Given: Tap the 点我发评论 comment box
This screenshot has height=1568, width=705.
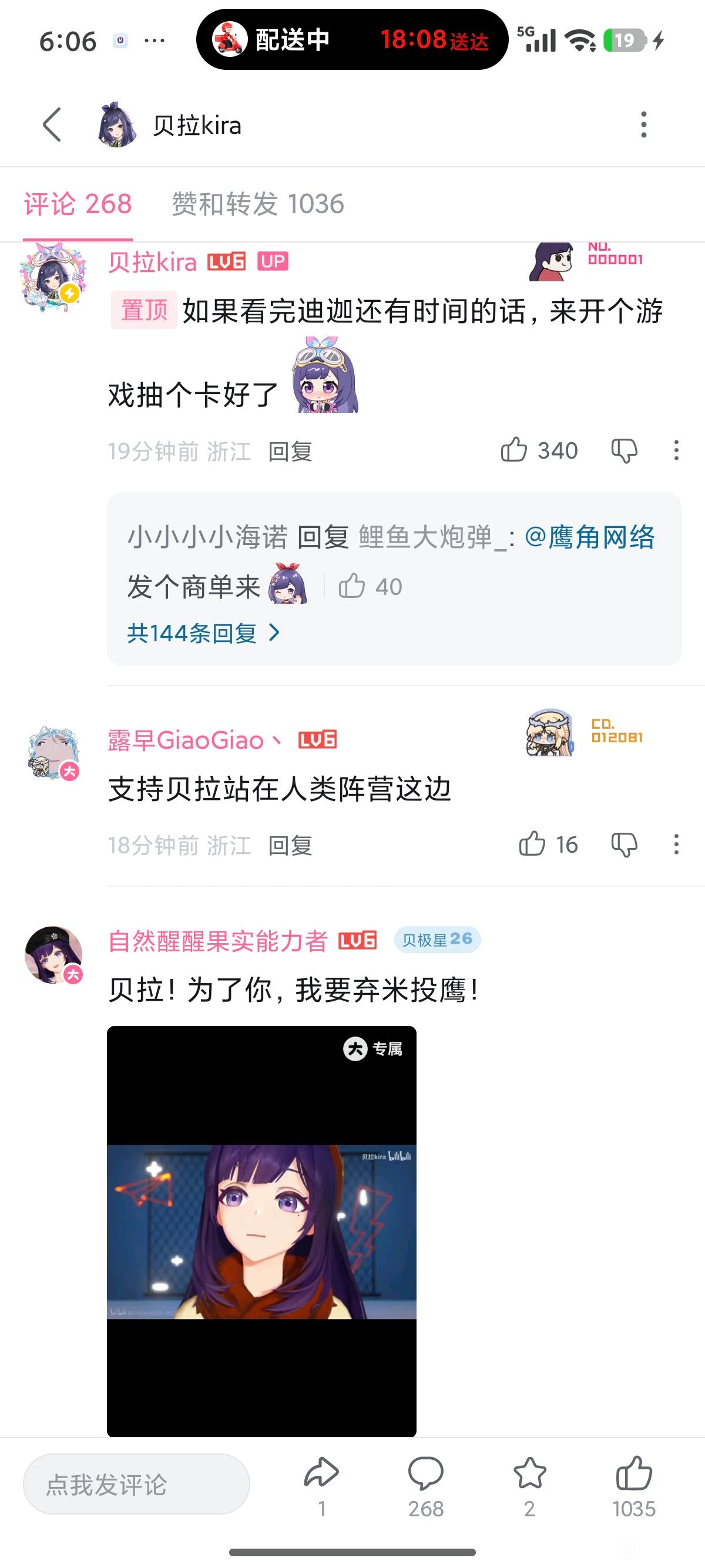Looking at the screenshot, I should 136,1485.
